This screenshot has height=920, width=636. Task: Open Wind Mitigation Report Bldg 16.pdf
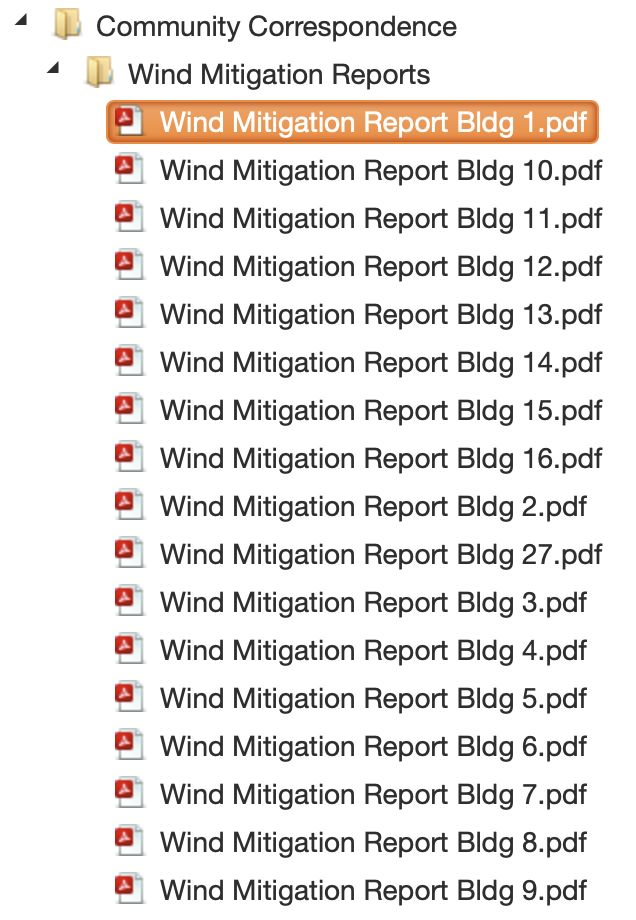pyautogui.click(x=381, y=458)
